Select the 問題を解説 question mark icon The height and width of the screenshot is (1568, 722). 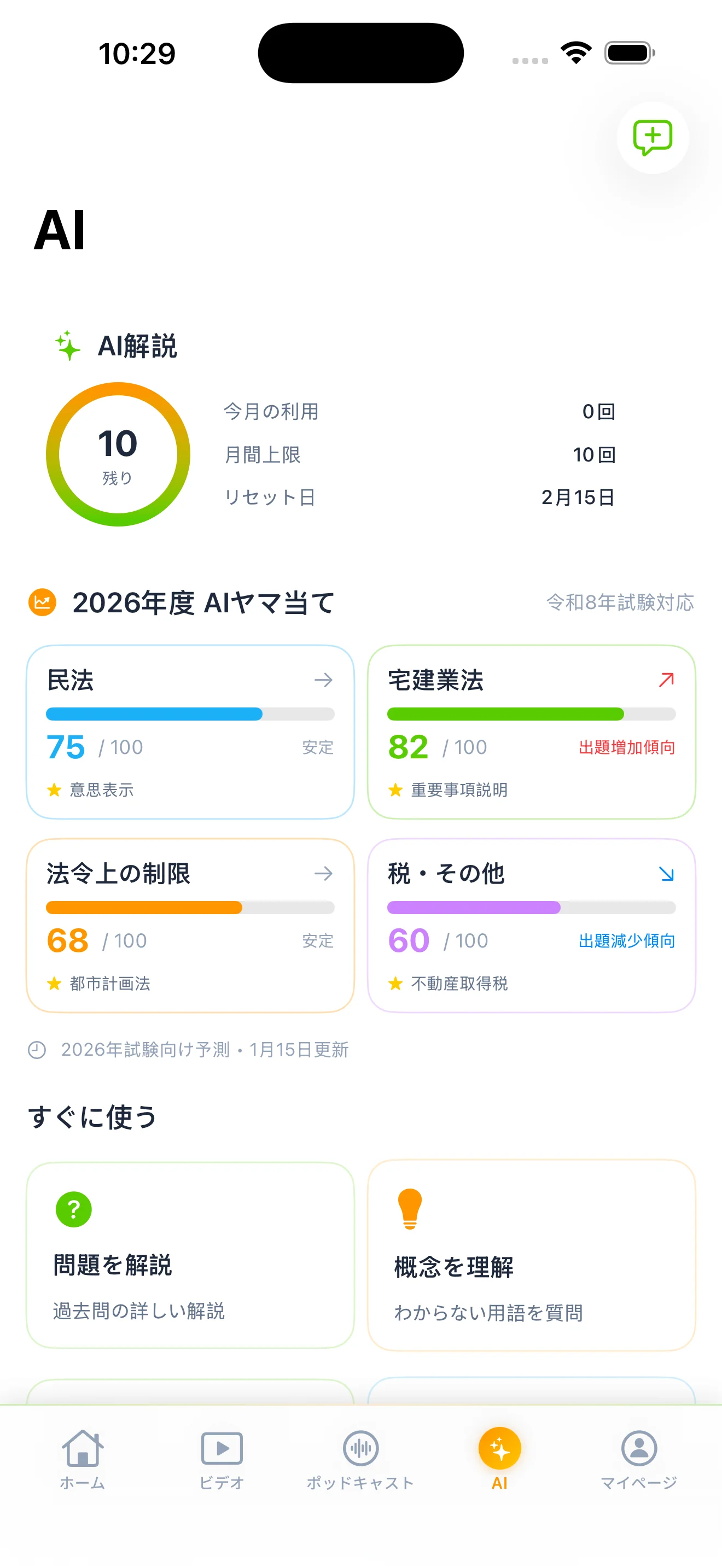pyautogui.click(x=73, y=1209)
